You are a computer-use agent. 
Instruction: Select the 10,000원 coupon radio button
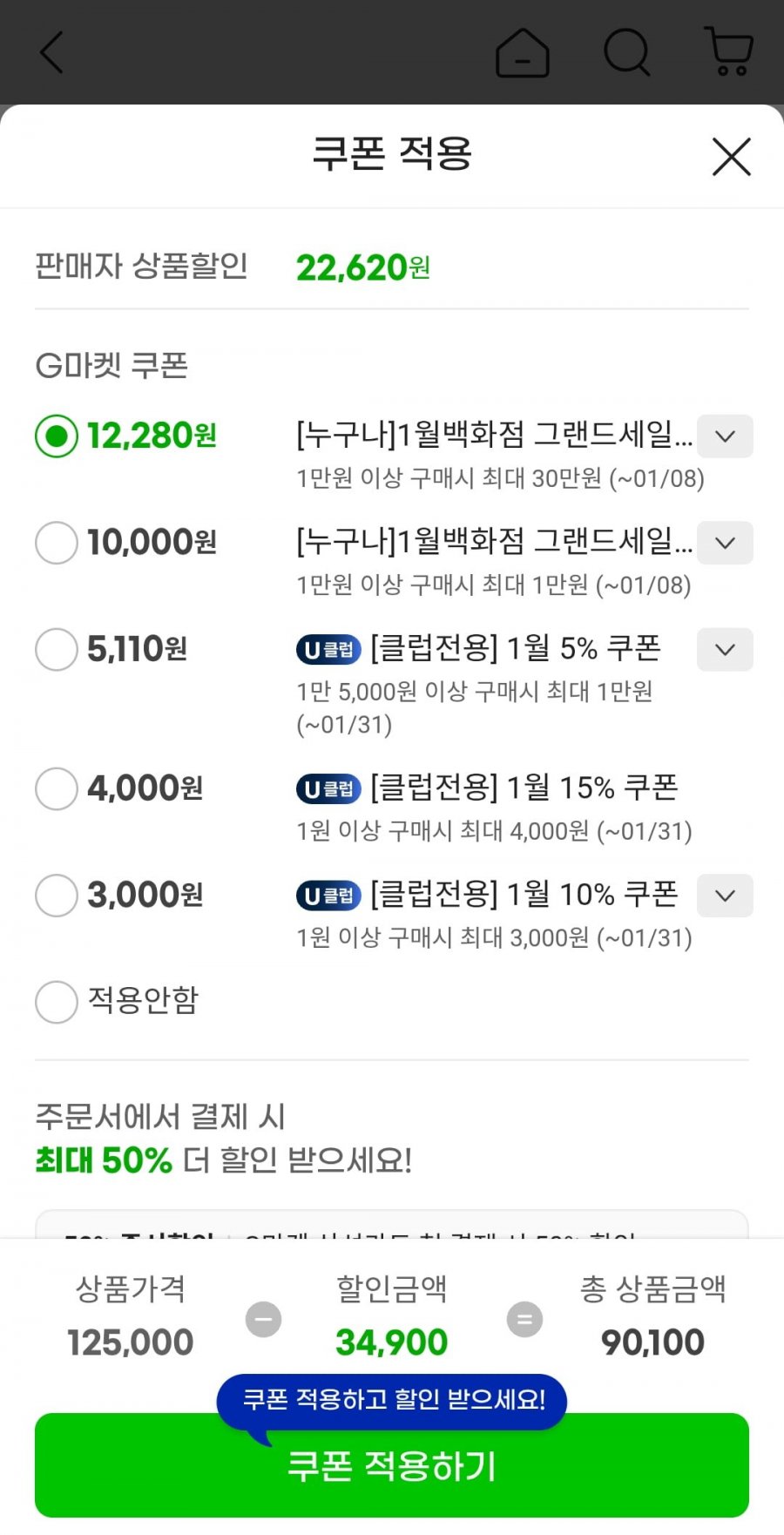pyautogui.click(x=56, y=543)
